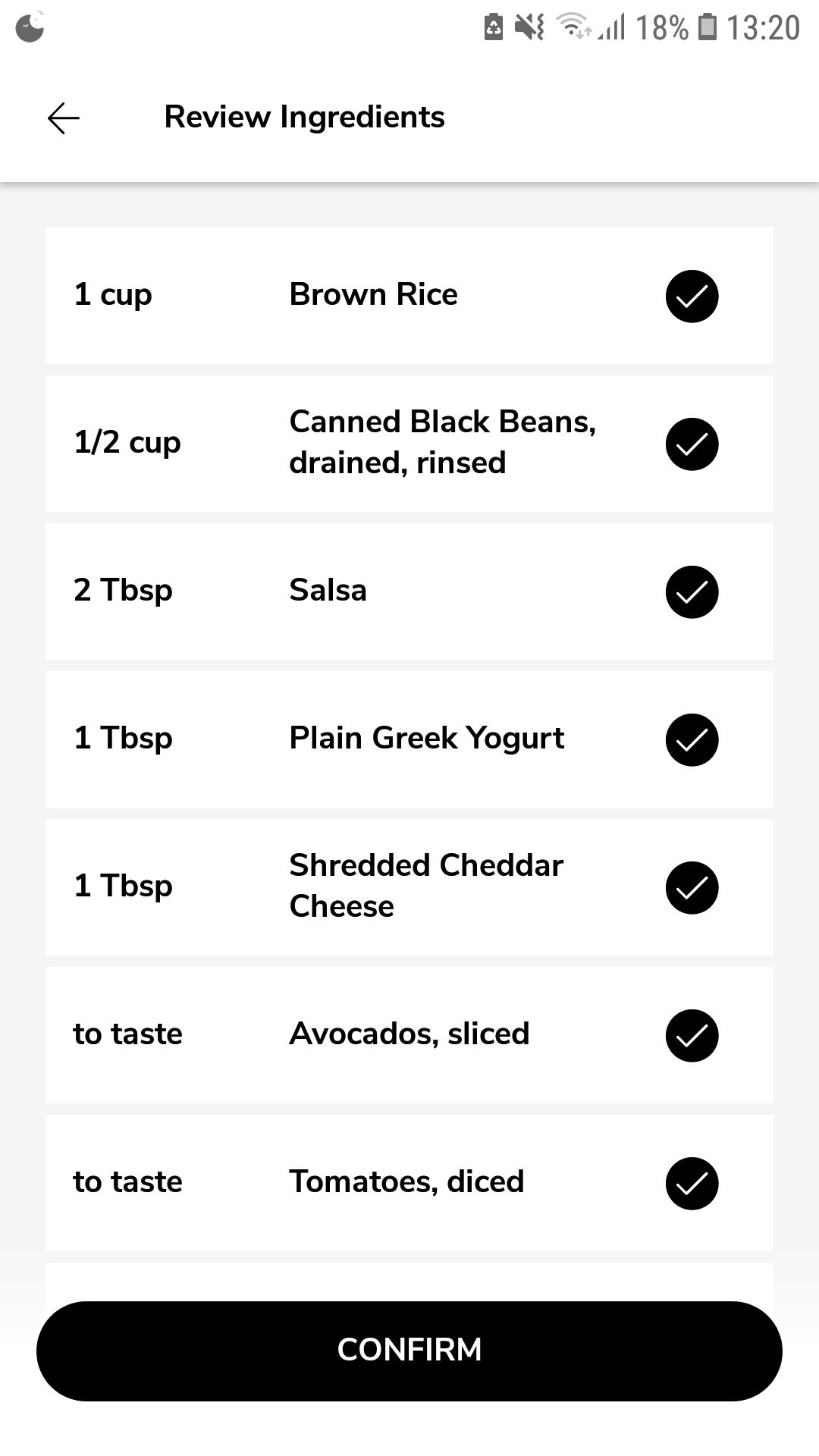Screen dimensions: 819x1456
Task: Uncheck Canned Black Beans ingredient
Action: point(692,444)
